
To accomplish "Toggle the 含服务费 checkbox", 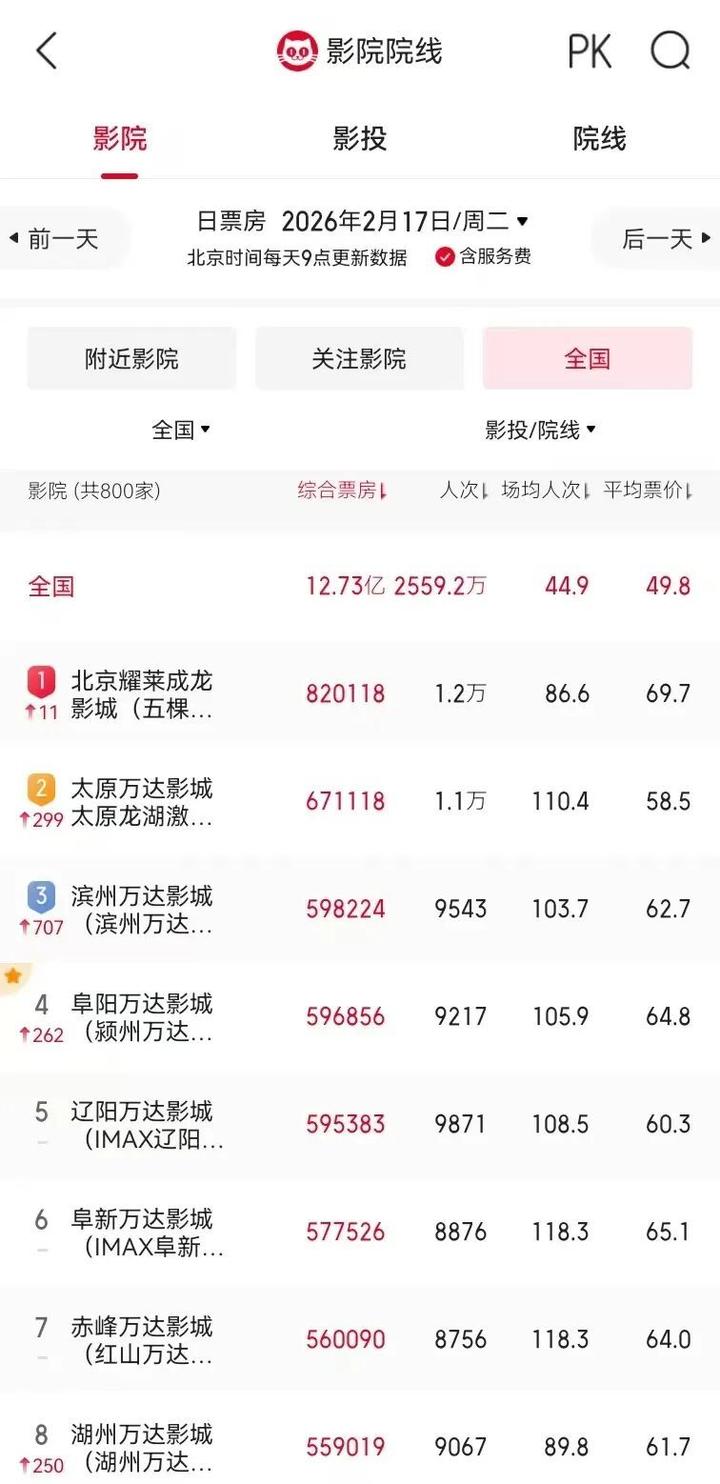I will (445, 257).
